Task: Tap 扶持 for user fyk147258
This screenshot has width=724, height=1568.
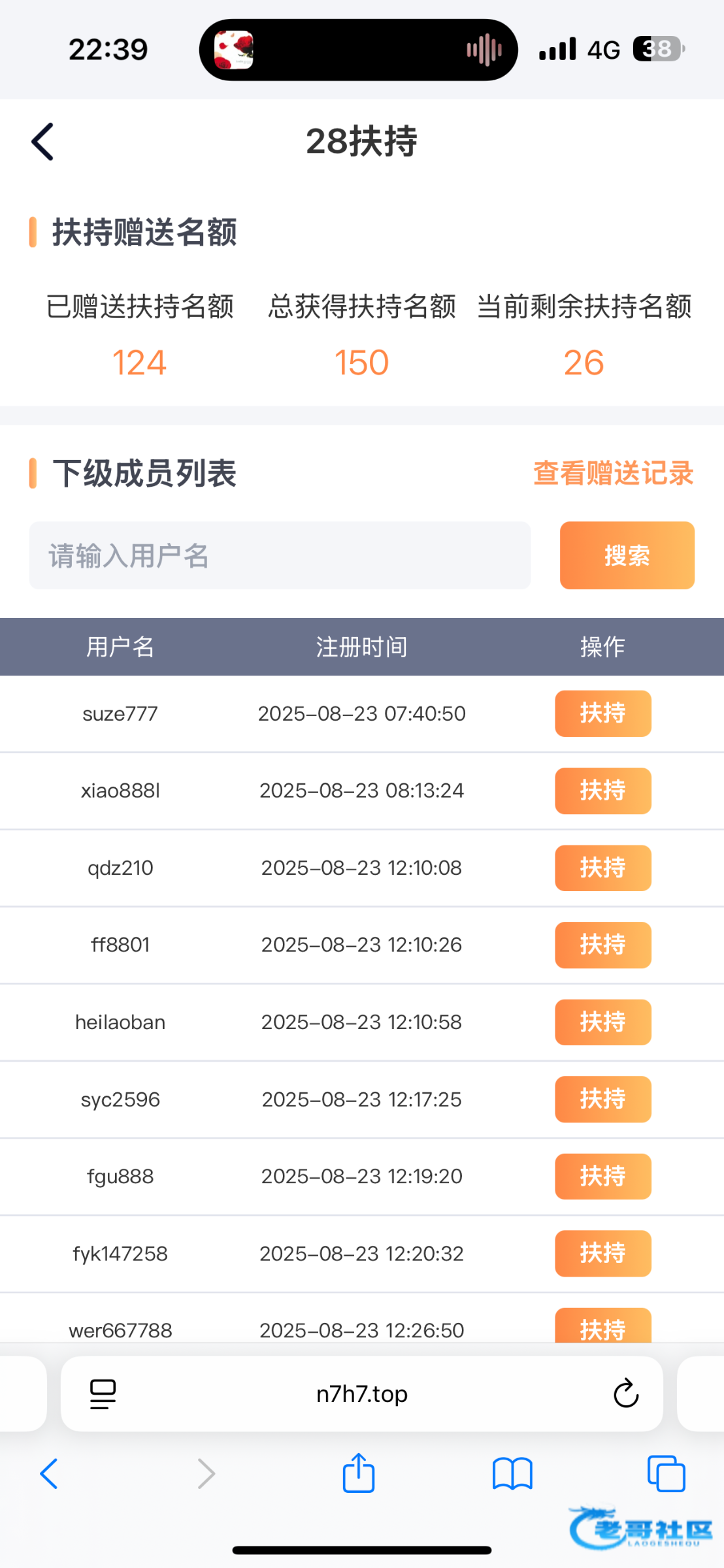Action: click(x=603, y=1253)
